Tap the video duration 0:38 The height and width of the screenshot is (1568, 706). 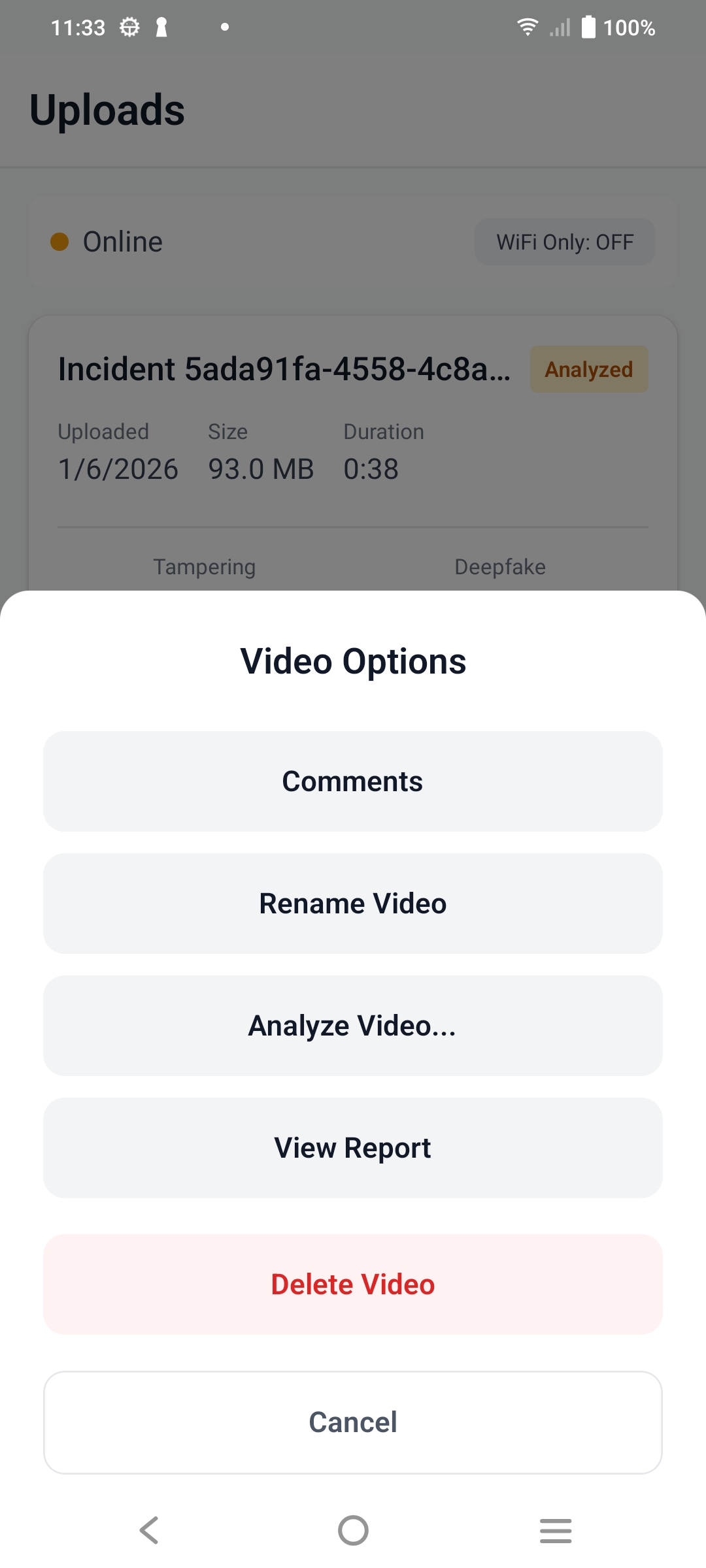point(371,468)
